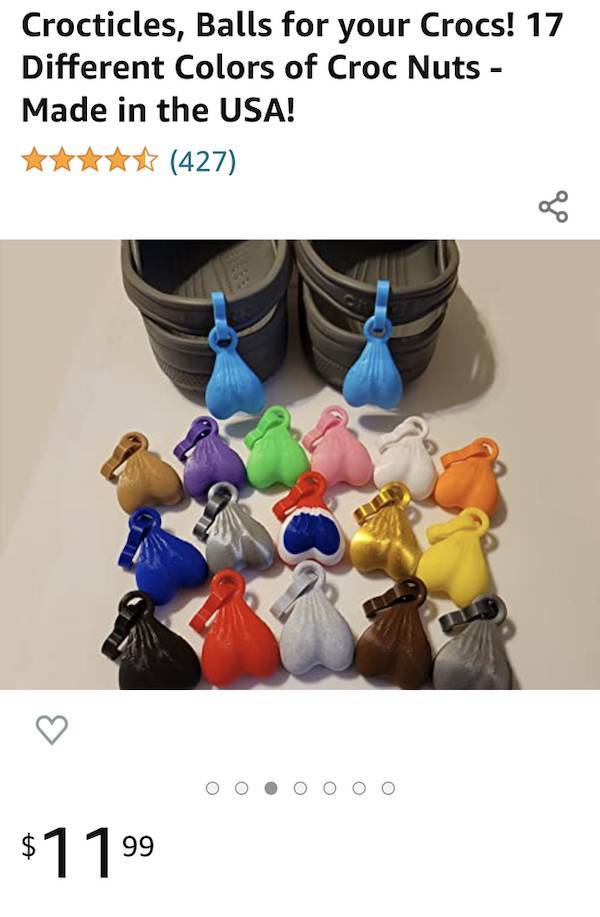This screenshot has width=600, height=917.
Task: Jump to the first image dot
Action: pyautogui.click(x=212, y=788)
